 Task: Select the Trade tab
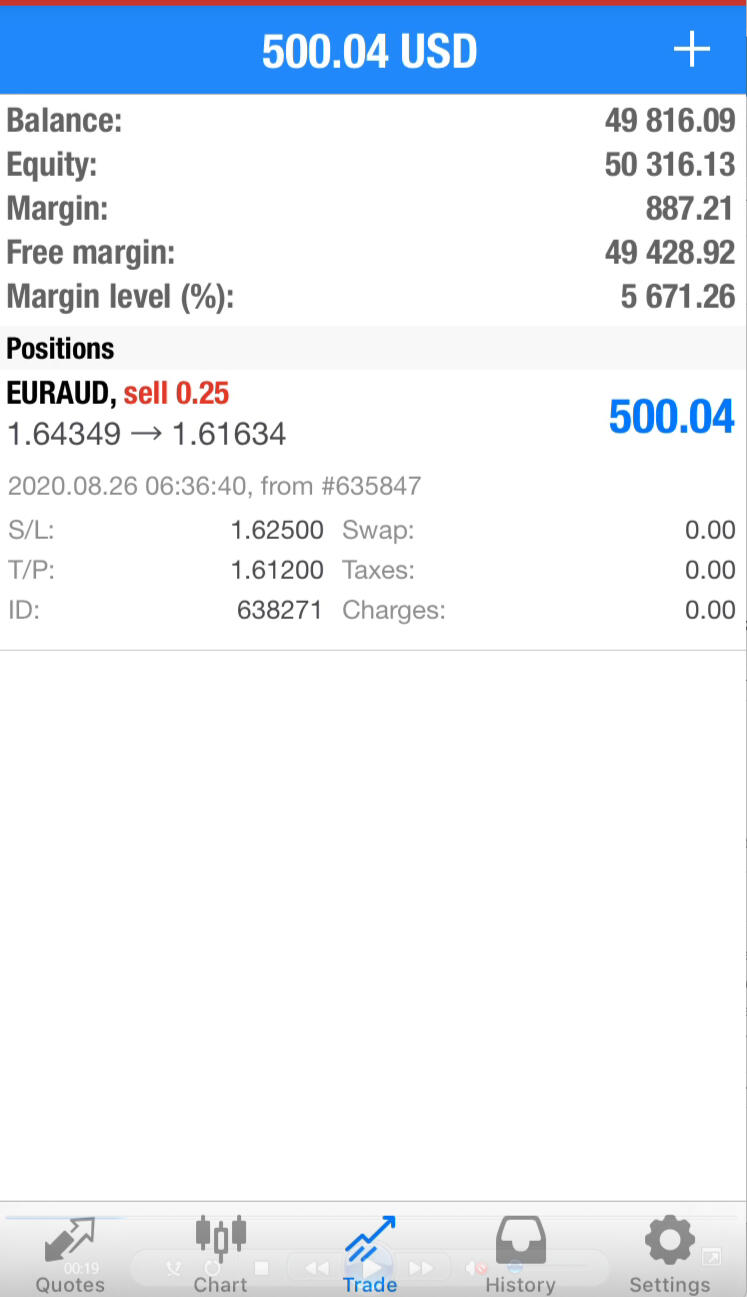[x=370, y=1255]
